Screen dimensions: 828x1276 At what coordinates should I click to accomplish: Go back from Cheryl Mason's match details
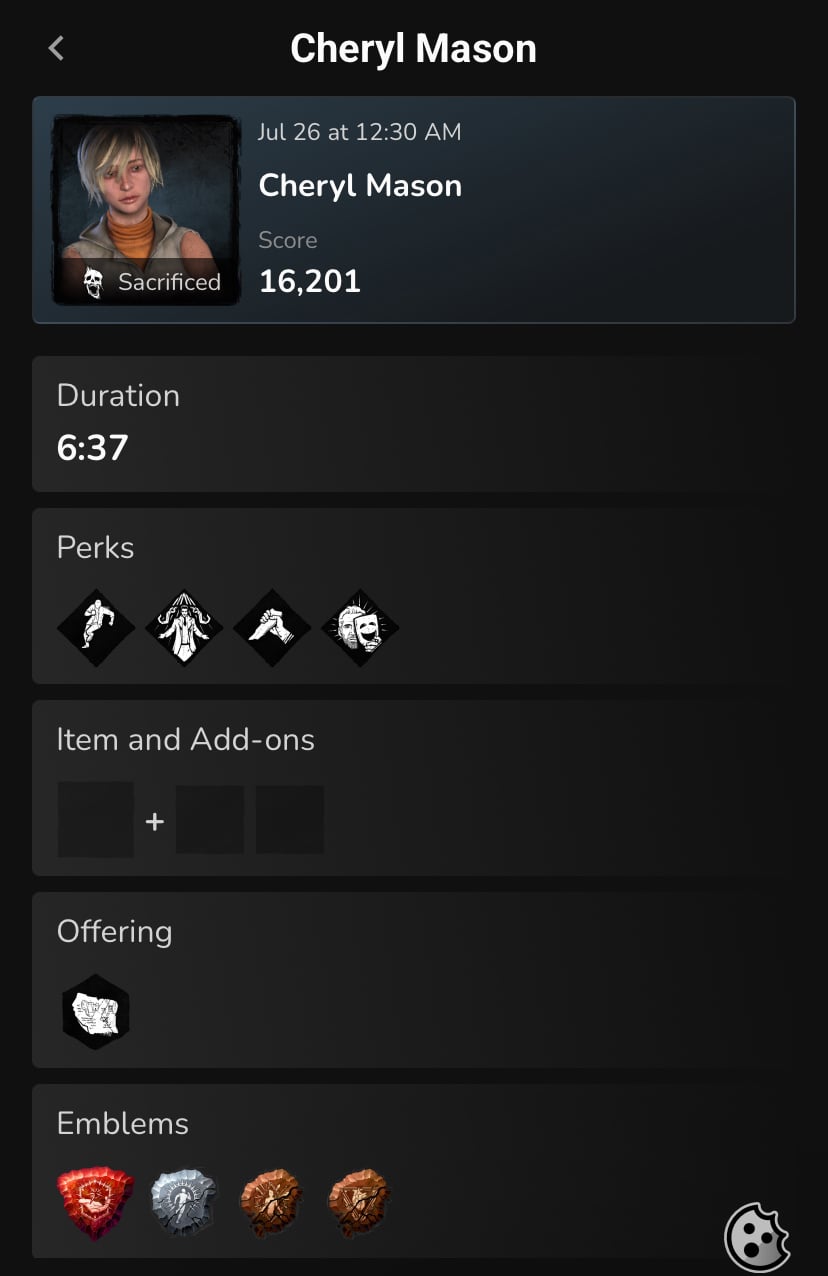click(x=57, y=48)
